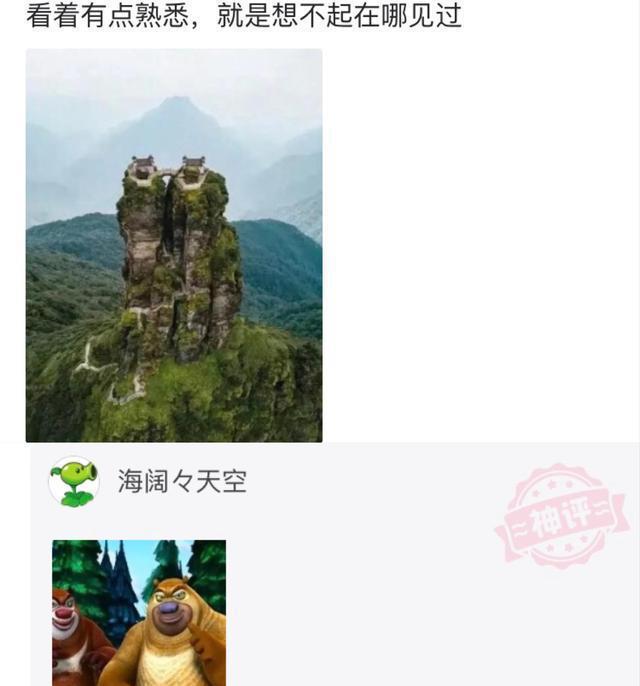Image resolution: width=640 pixels, height=686 pixels.
Task: Enlarge the cartoon bears image in the comment
Action: pos(139,612)
